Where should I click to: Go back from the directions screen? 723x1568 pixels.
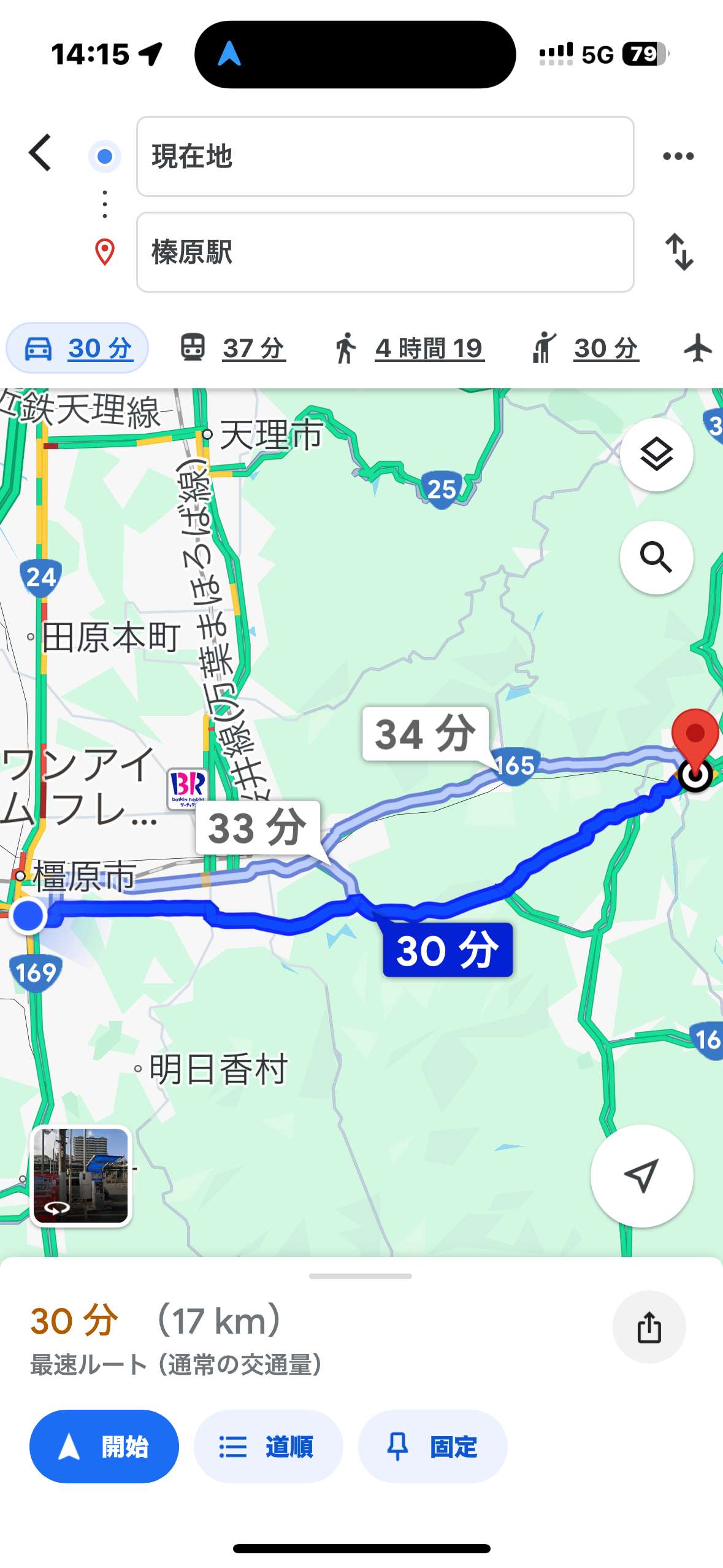click(x=40, y=153)
